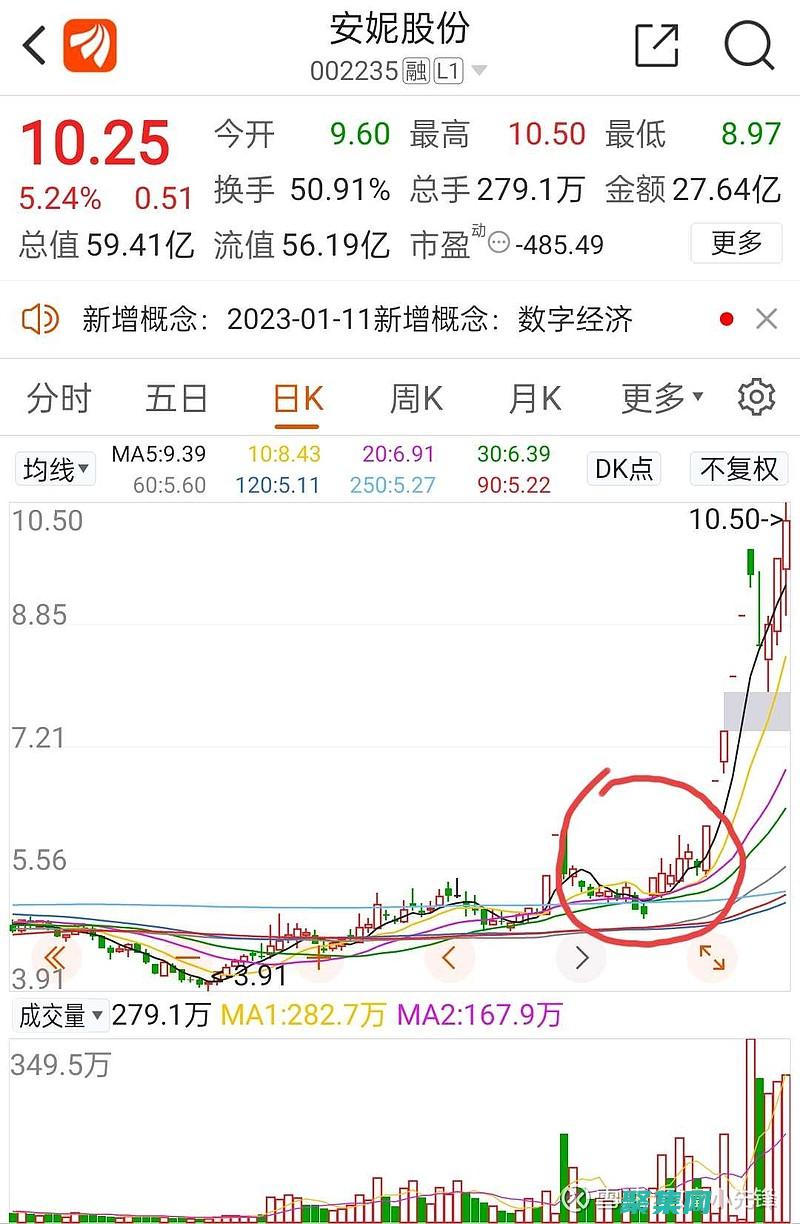Tap the share icon at top right
Viewport: 800px width, 1224px height.
655,44
